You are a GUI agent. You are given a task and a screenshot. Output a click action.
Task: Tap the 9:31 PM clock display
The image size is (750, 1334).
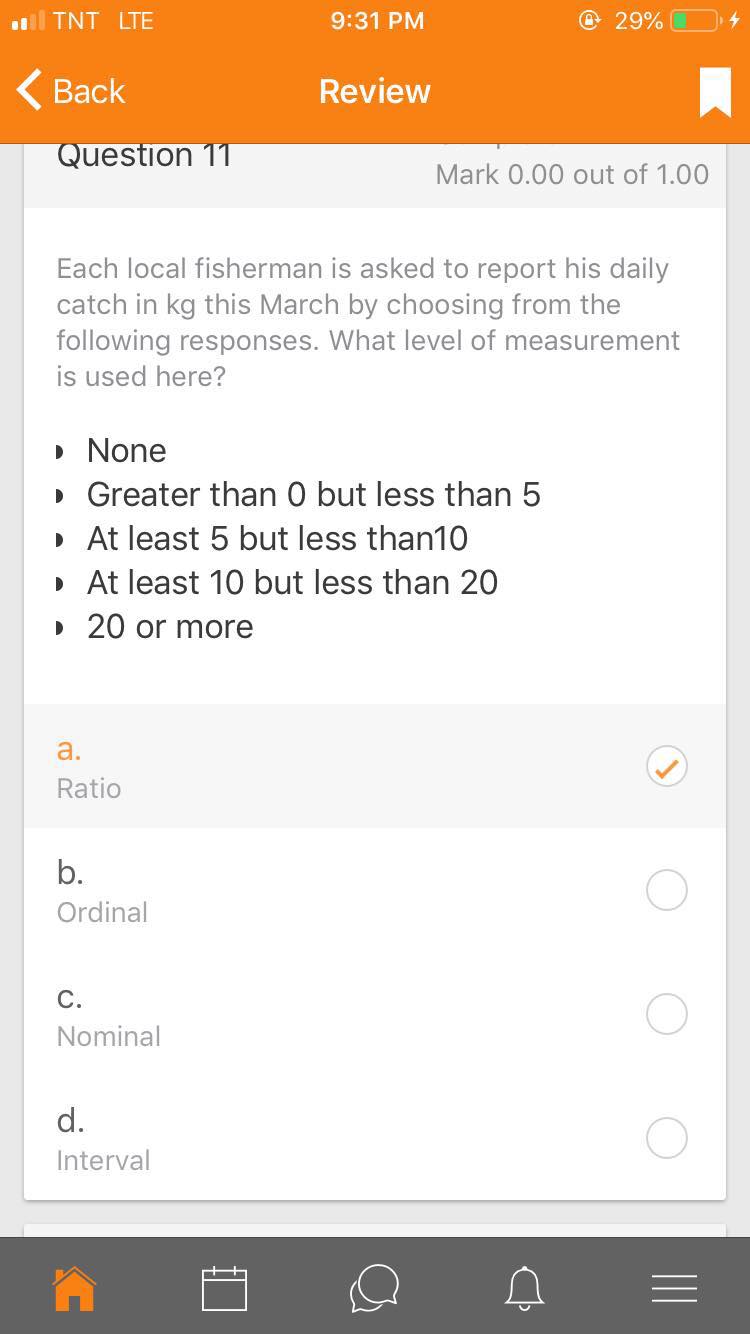(x=377, y=20)
